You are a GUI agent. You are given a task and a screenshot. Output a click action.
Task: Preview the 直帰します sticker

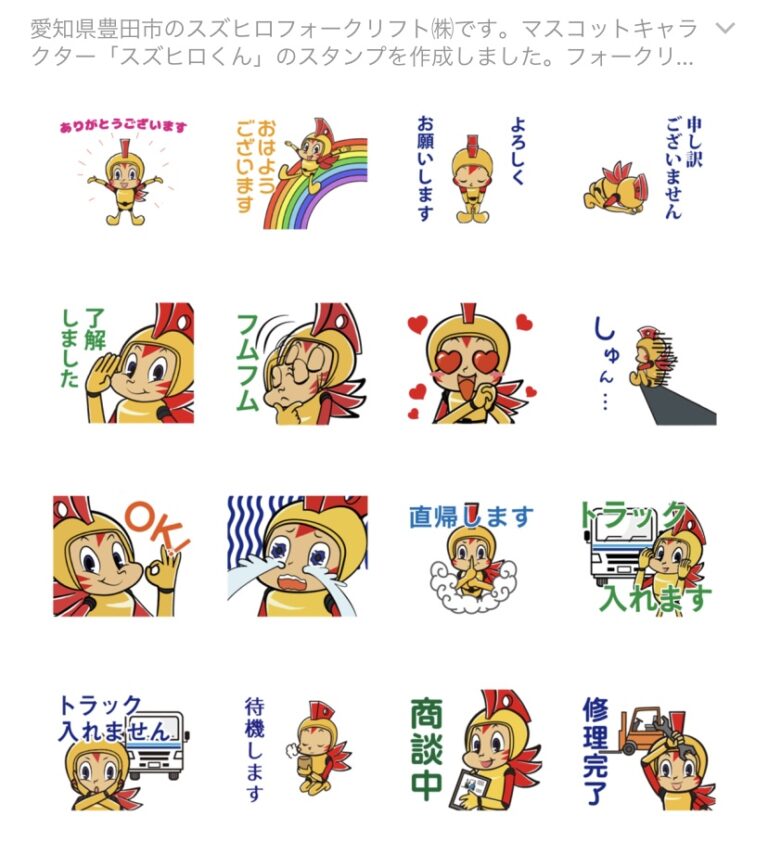click(472, 556)
